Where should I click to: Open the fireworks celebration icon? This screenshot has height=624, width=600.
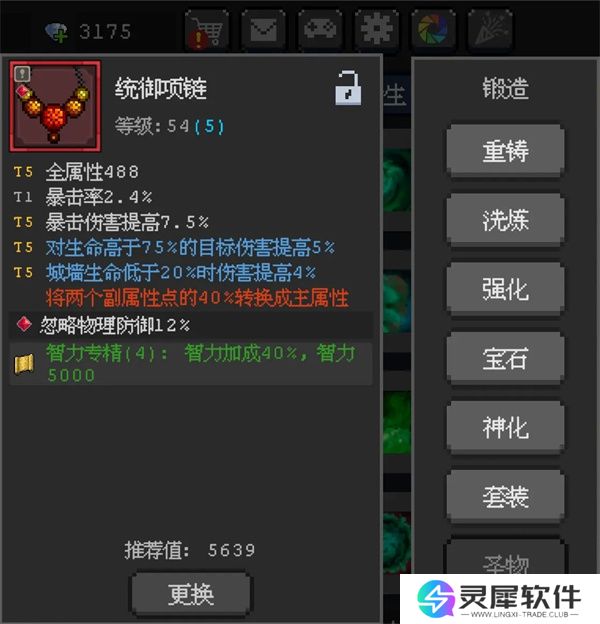click(x=491, y=31)
